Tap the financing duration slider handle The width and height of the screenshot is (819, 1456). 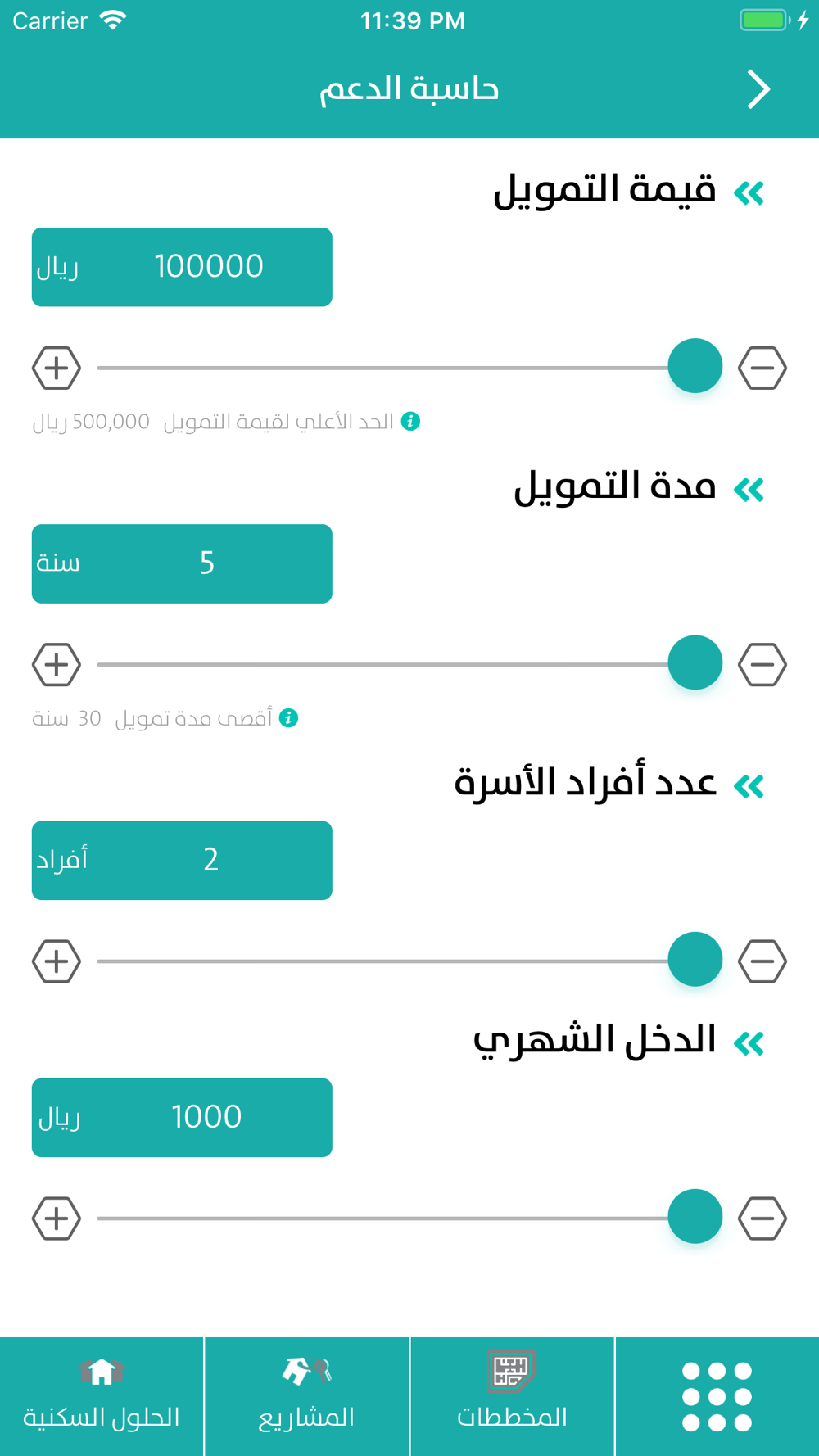695,662
